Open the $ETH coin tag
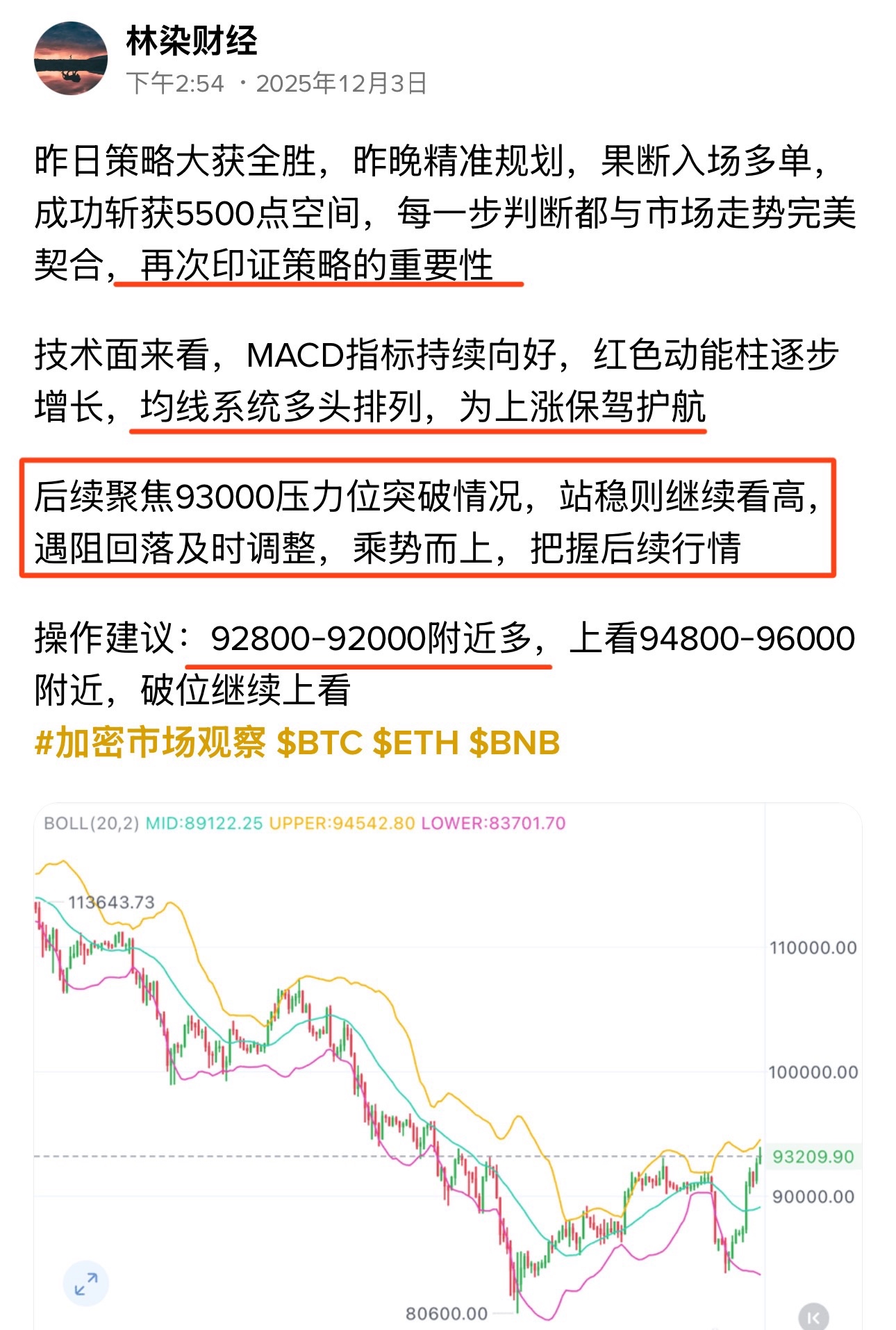The width and height of the screenshot is (896, 1330). tap(415, 742)
